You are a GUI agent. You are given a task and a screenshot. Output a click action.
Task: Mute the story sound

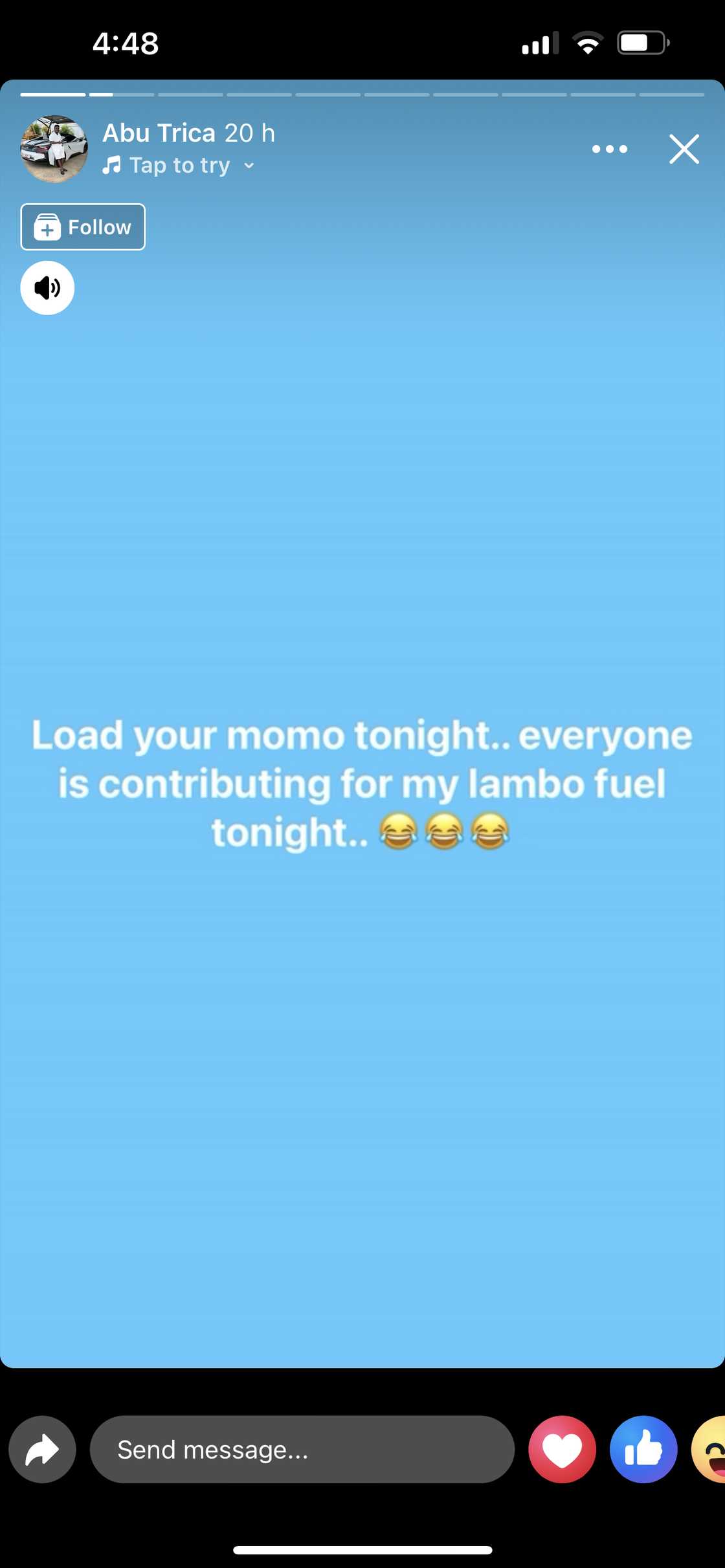tap(47, 288)
